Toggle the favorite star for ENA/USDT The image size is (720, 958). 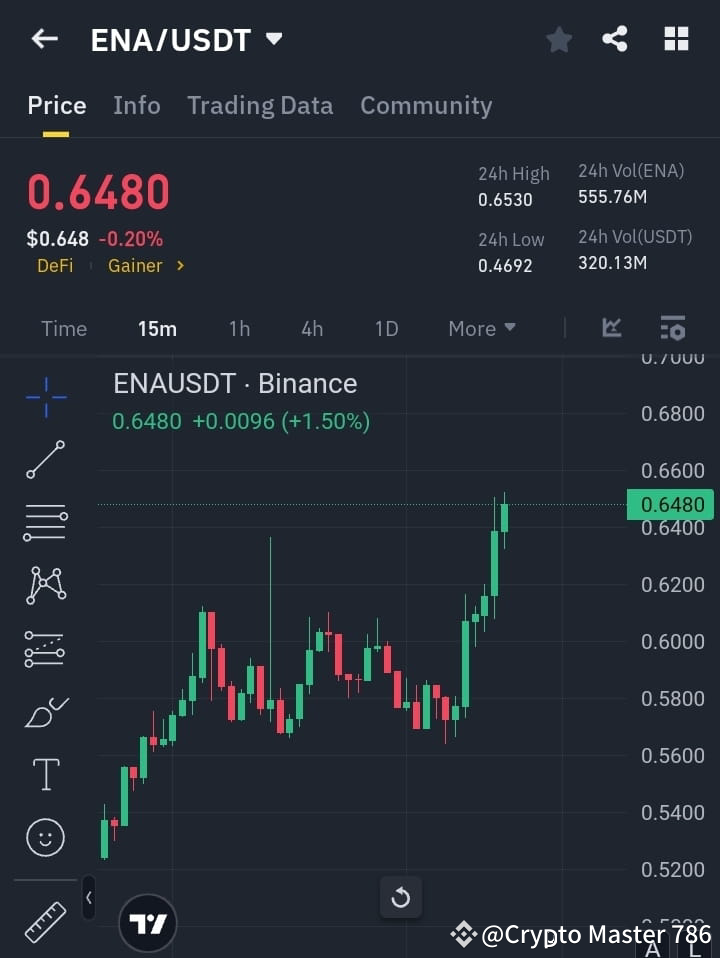point(558,39)
